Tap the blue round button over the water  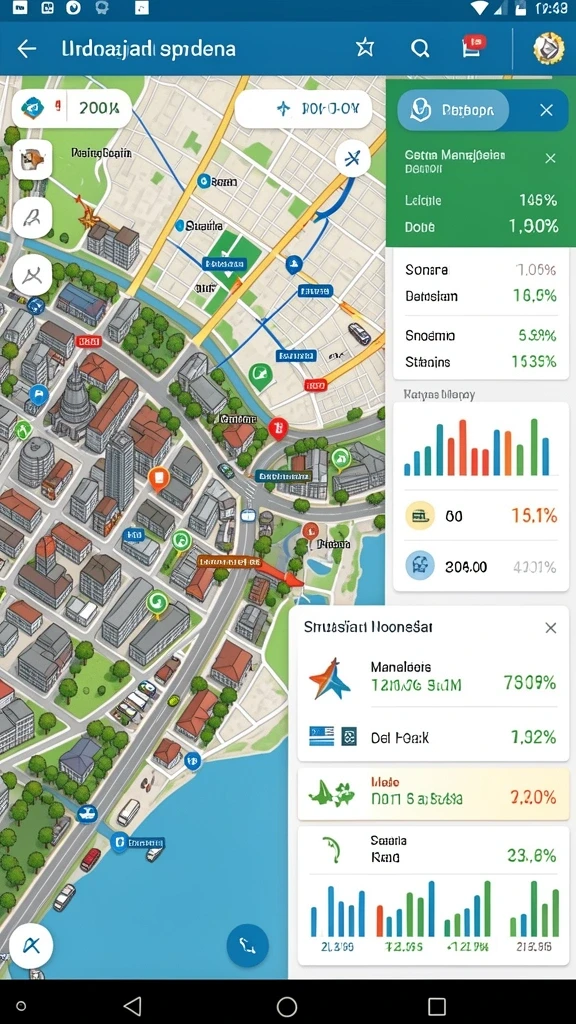[x=248, y=945]
